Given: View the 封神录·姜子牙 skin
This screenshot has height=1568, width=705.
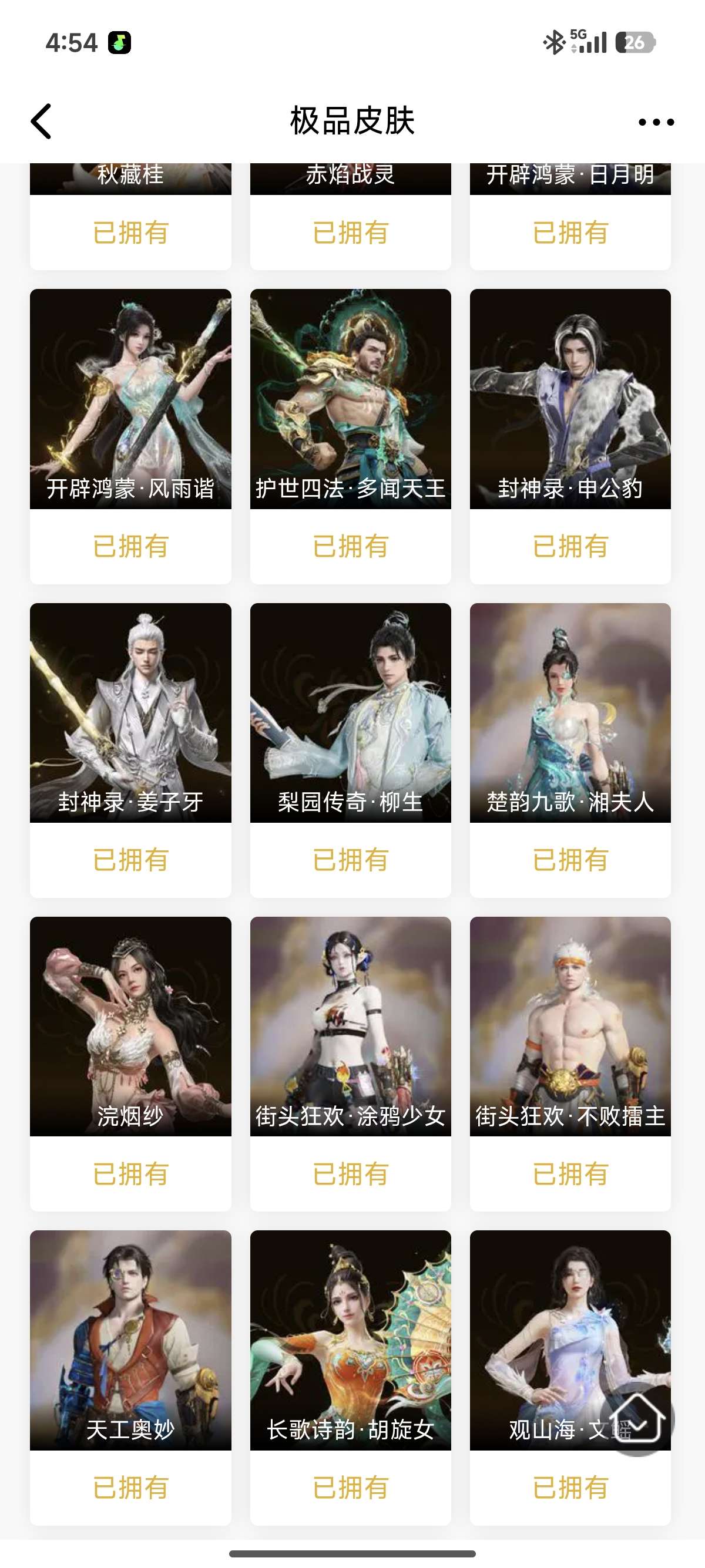Looking at the screenshot, I should (x=130, y=713).
